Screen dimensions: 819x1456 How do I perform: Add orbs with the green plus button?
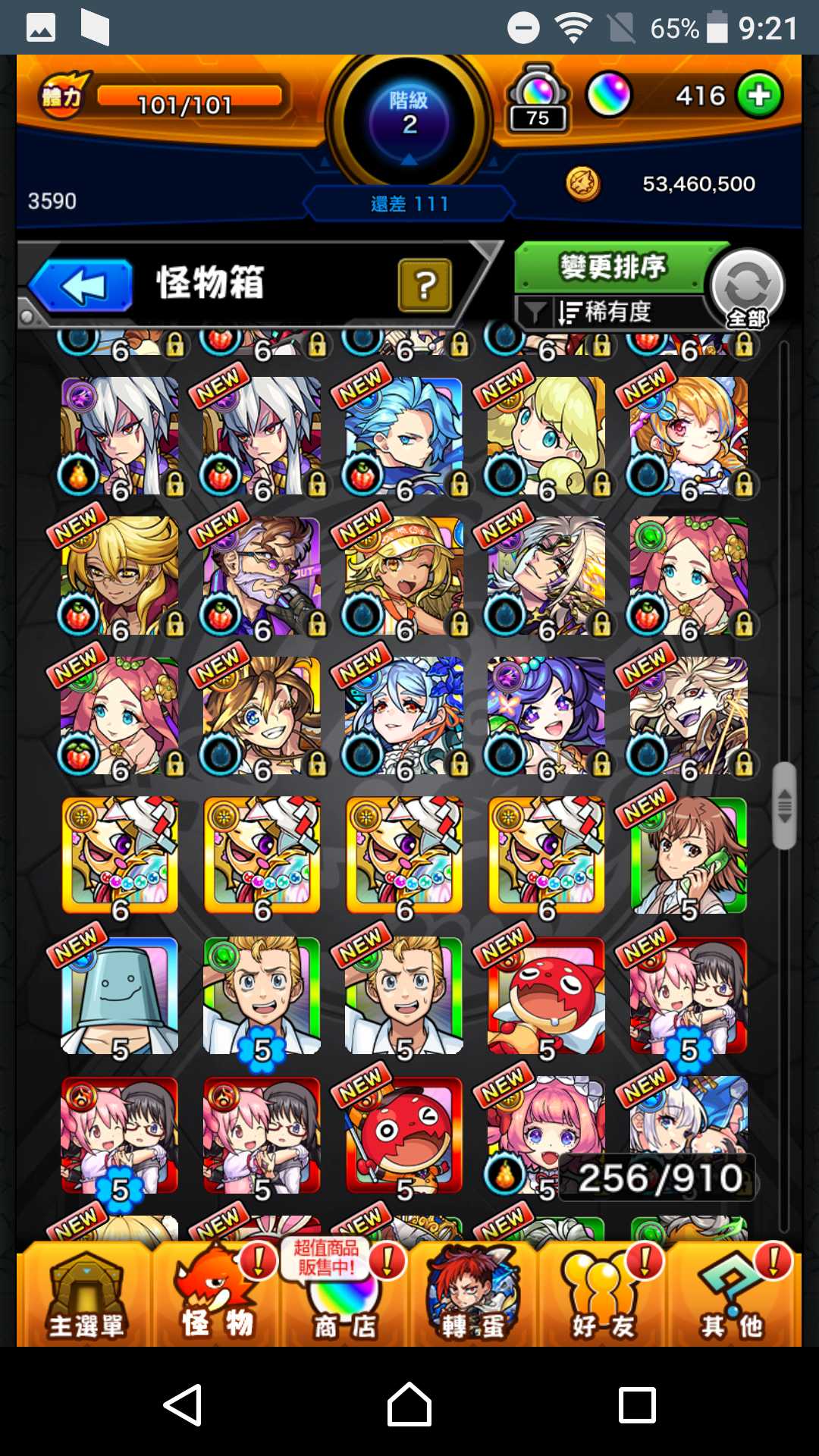[x=760, y=96]
